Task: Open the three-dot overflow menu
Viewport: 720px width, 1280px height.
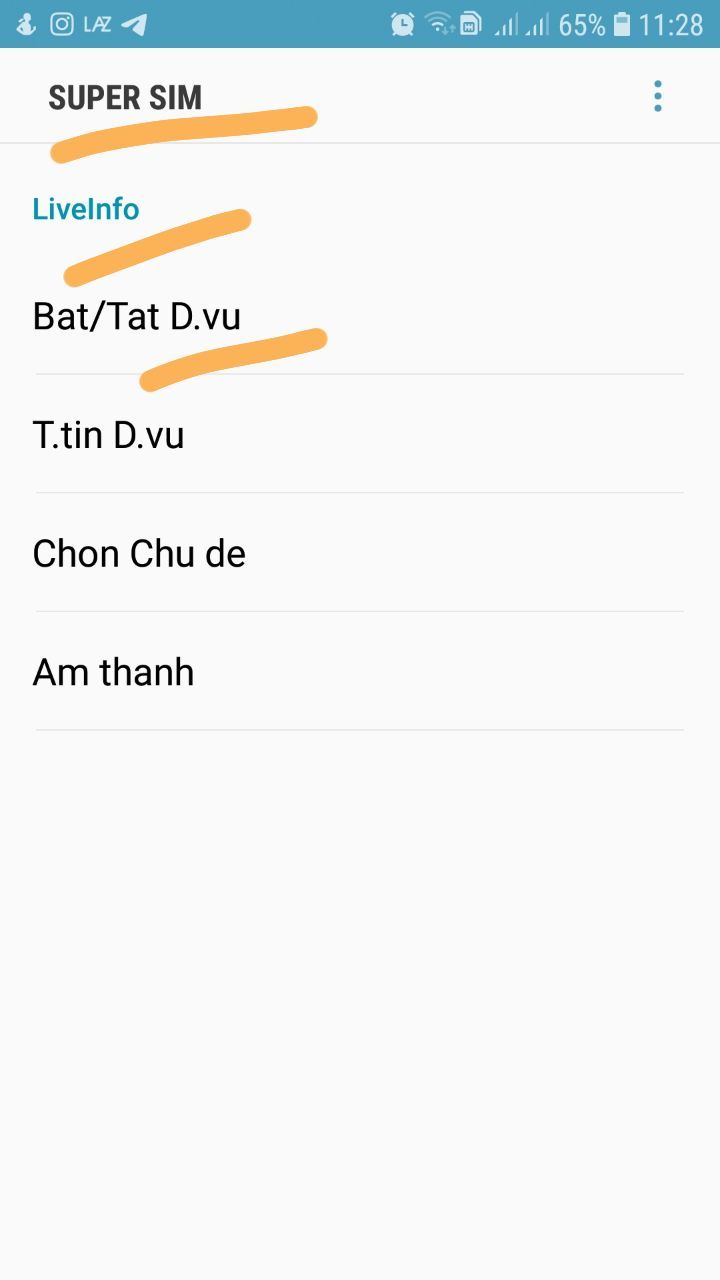Action: click(657, 96)
